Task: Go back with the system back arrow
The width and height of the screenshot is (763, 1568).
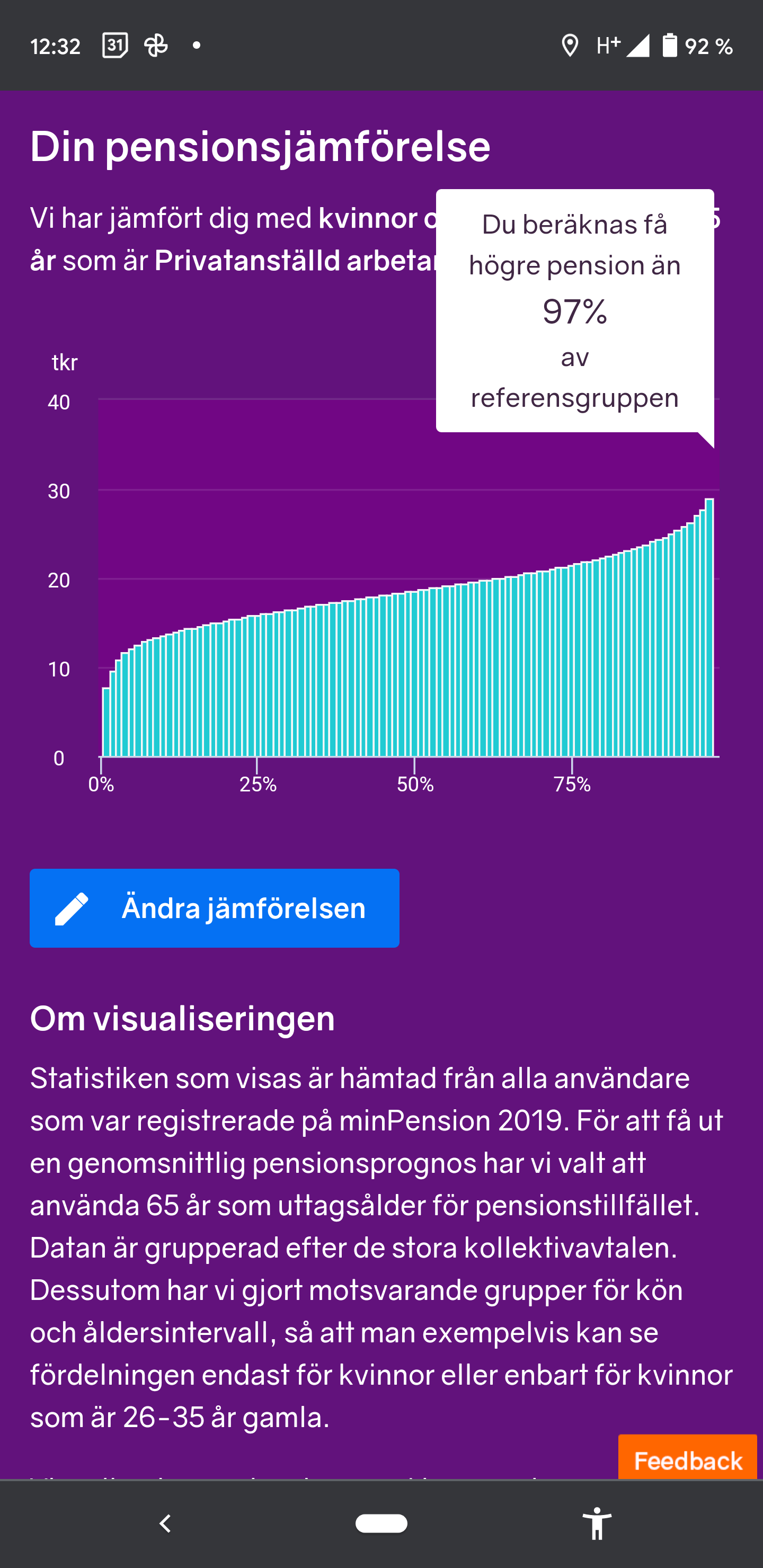Action: coord(165,1524)
